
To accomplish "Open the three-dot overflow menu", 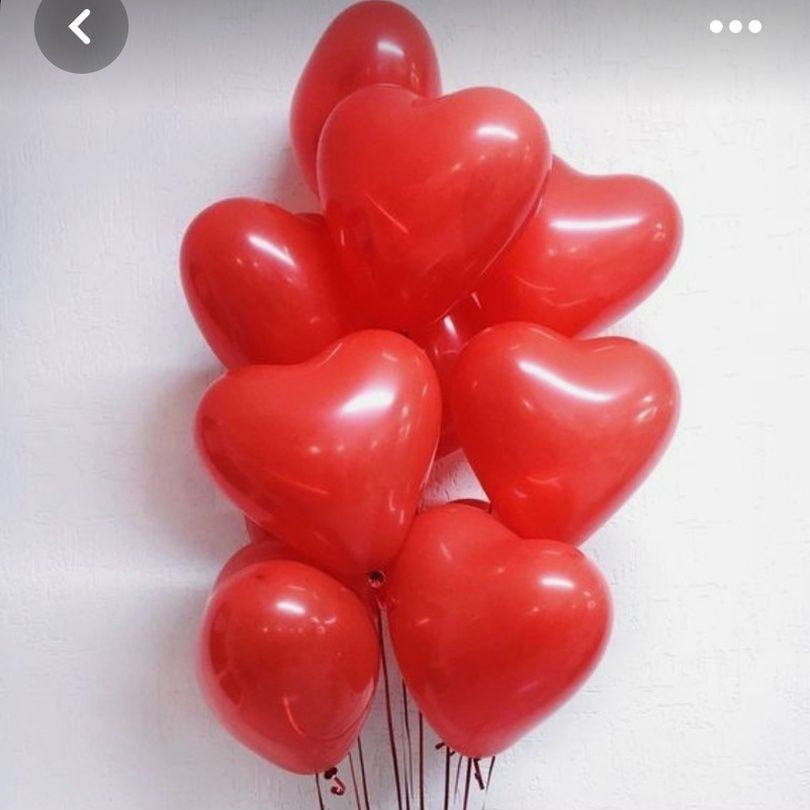I will click(735, 27).
